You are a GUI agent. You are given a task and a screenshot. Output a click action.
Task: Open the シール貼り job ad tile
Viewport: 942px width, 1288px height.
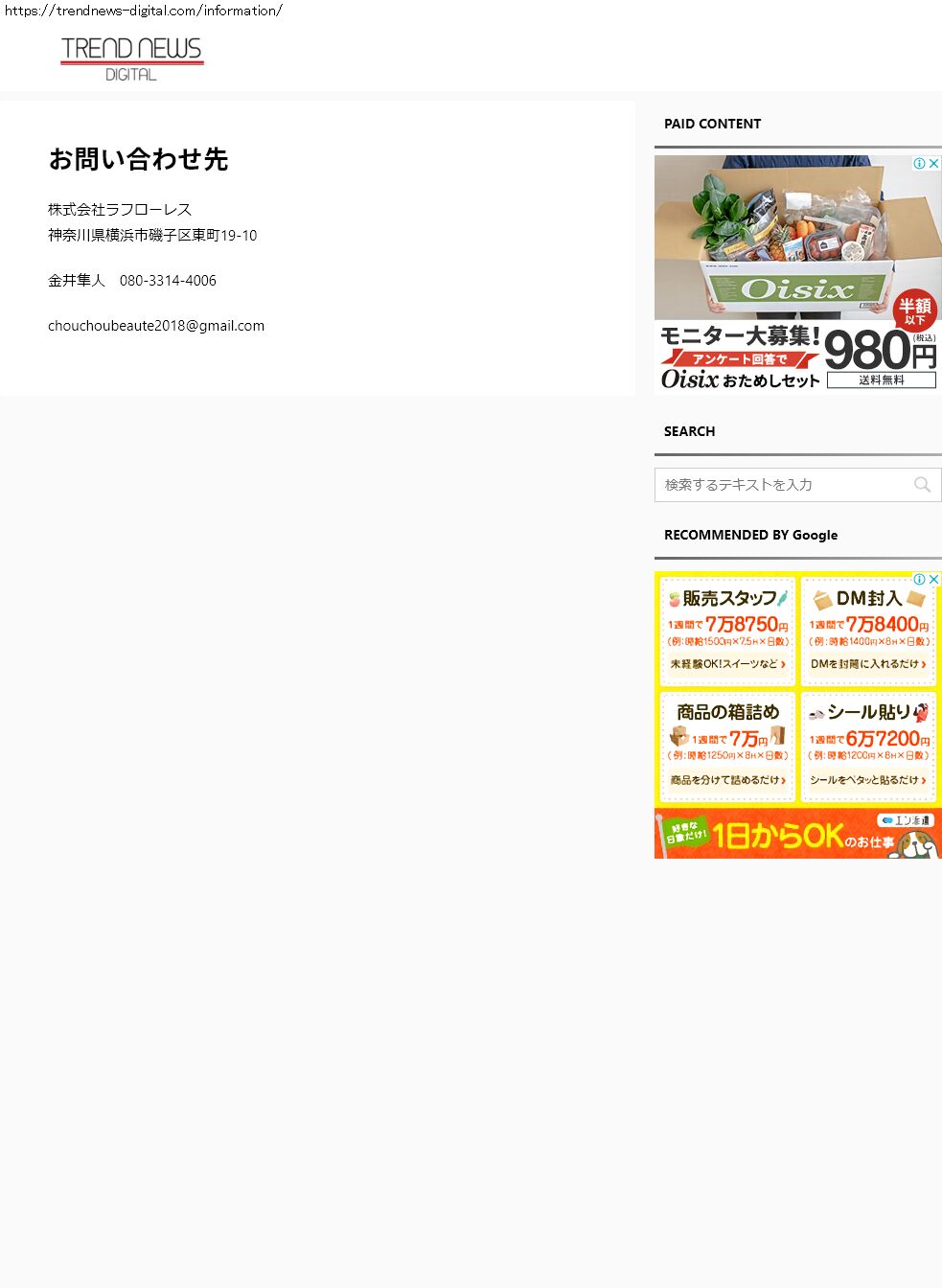click(x=868, y=747)
